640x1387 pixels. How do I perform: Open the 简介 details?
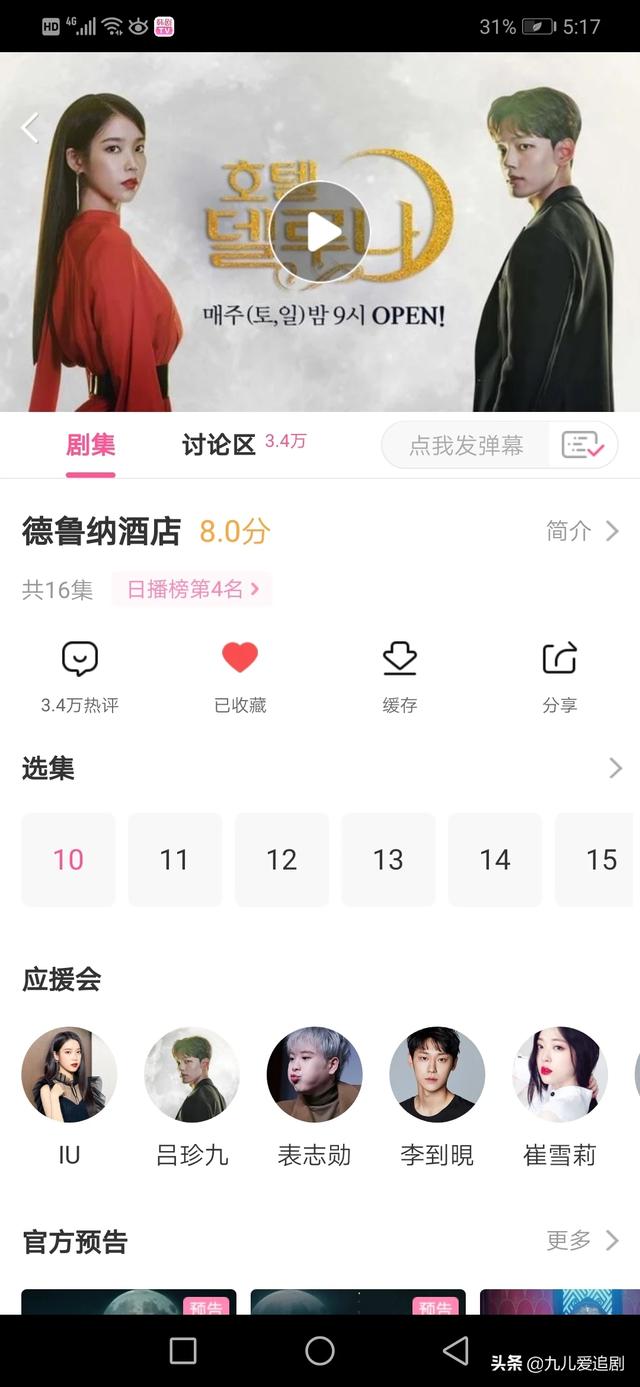click(x=582, y=531)
